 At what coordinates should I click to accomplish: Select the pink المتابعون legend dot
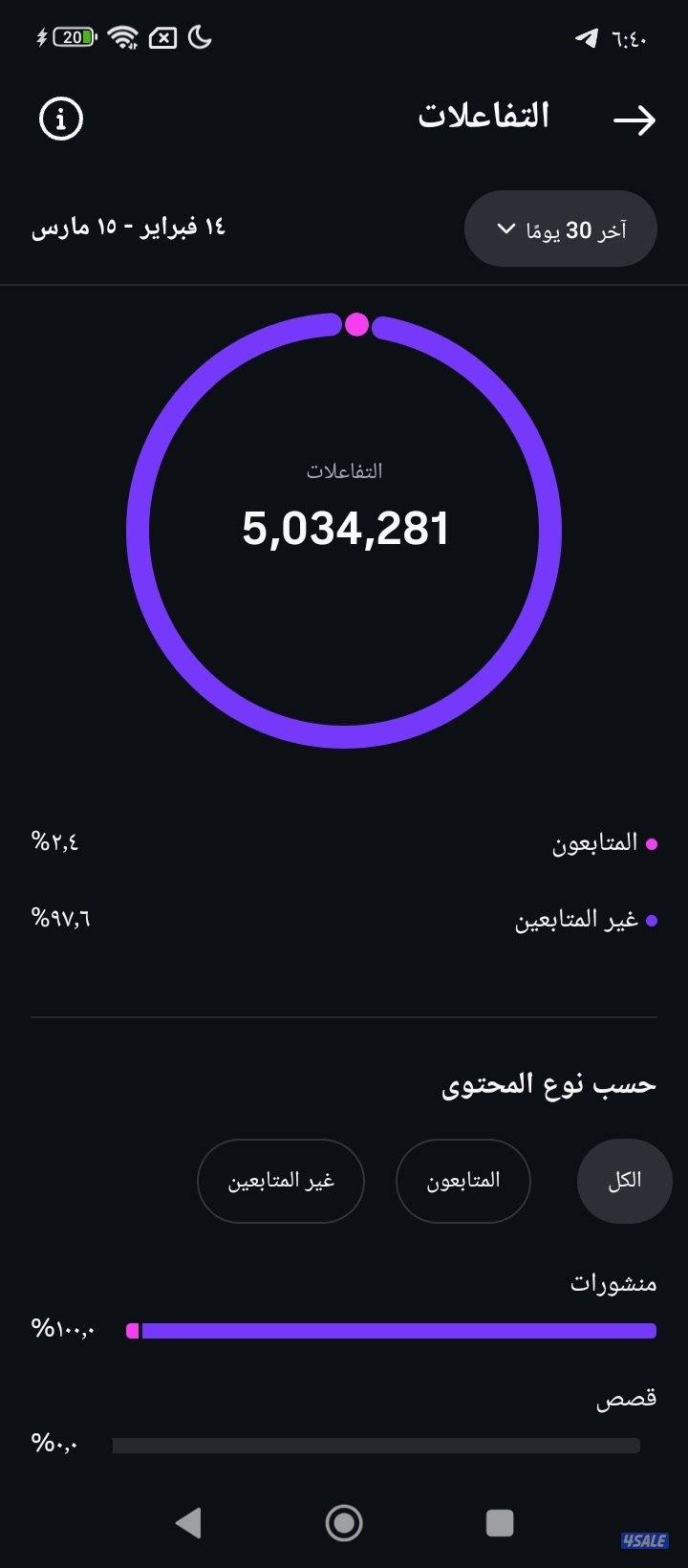click(x=653, y=843)
